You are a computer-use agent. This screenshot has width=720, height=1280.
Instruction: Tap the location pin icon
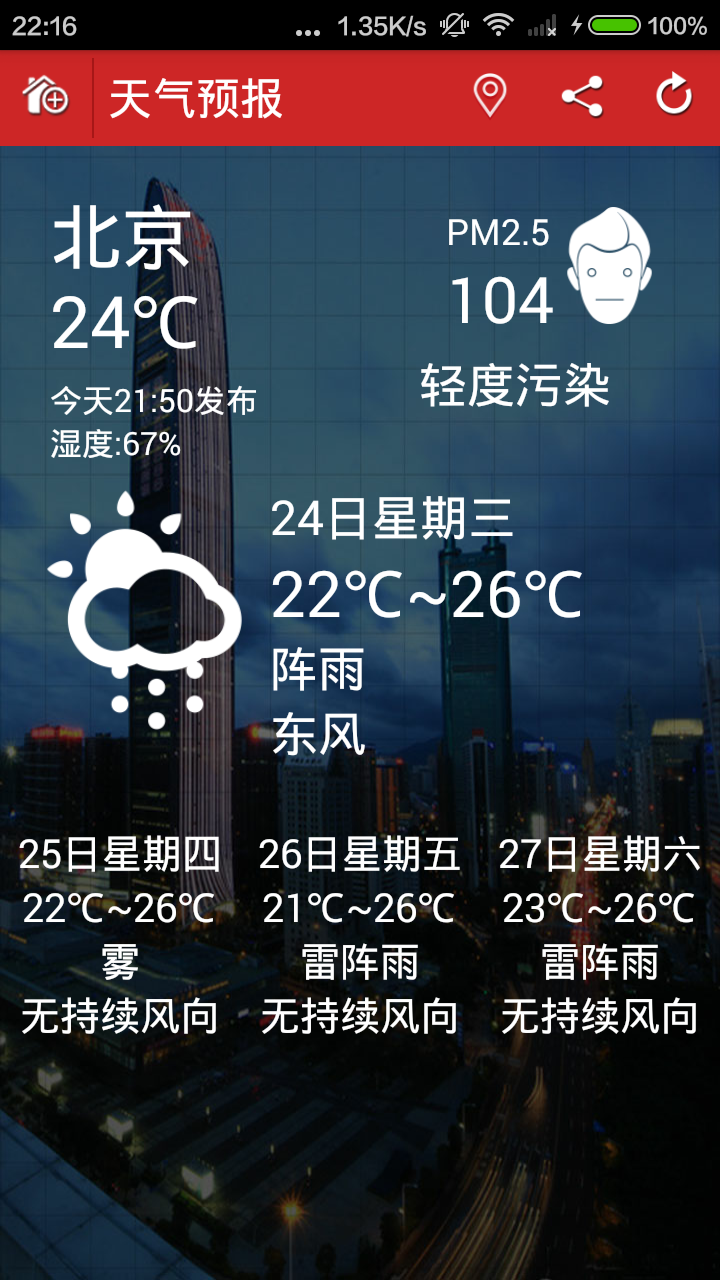point(489,97)
